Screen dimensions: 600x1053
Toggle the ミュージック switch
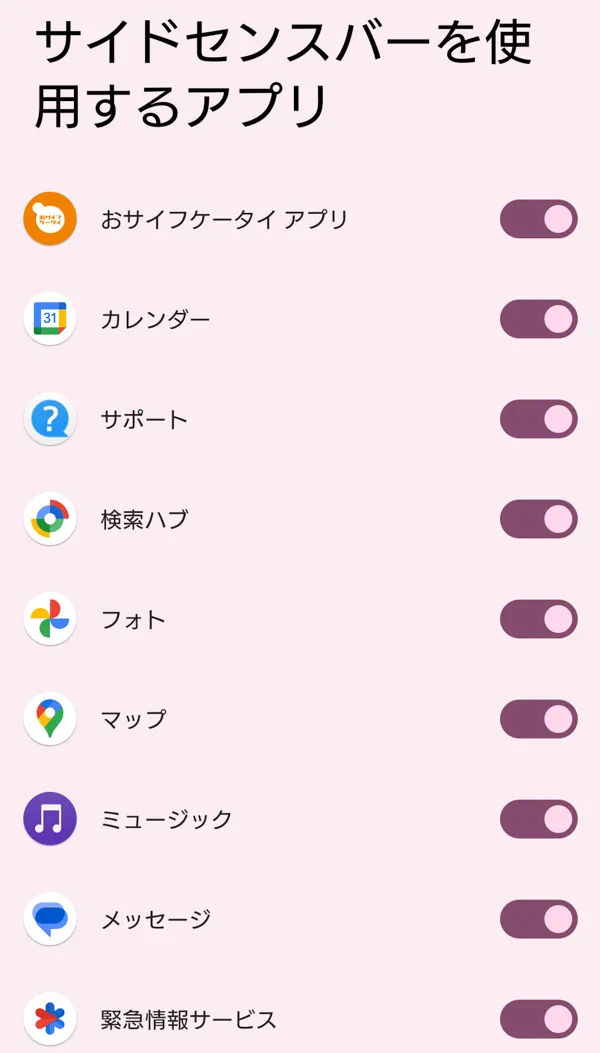[x=538, y=819]
